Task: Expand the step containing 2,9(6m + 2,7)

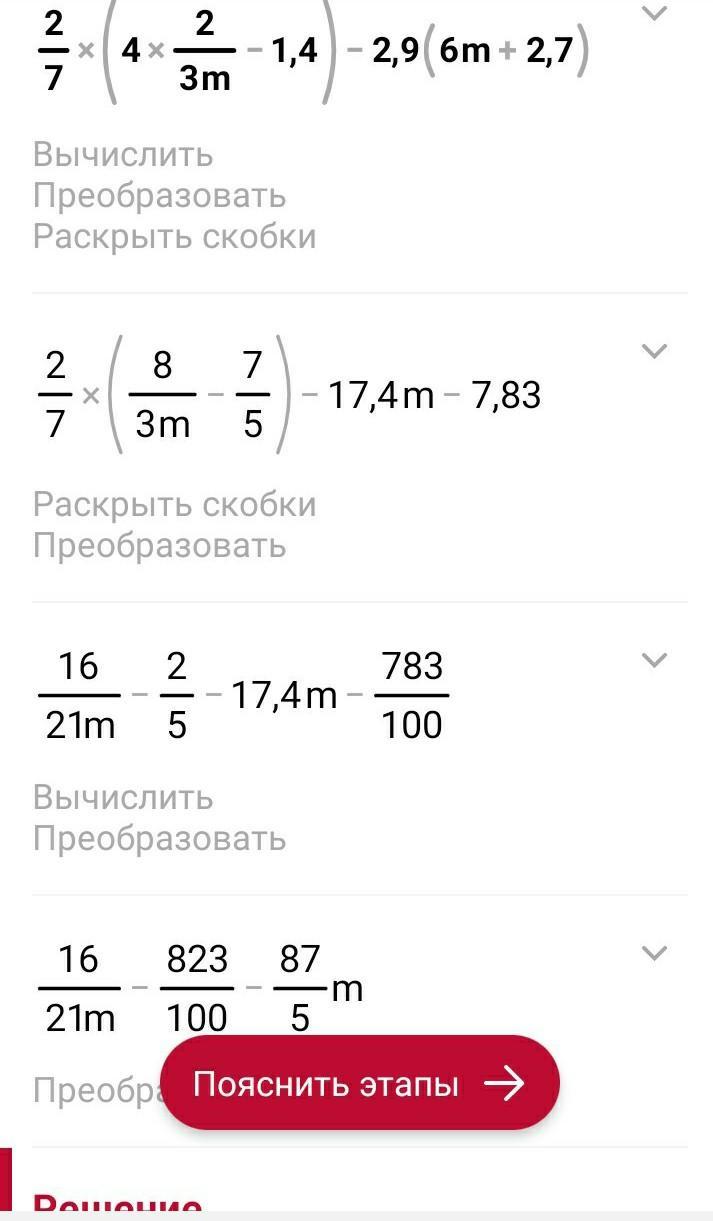Action: [x=654, y=14]
